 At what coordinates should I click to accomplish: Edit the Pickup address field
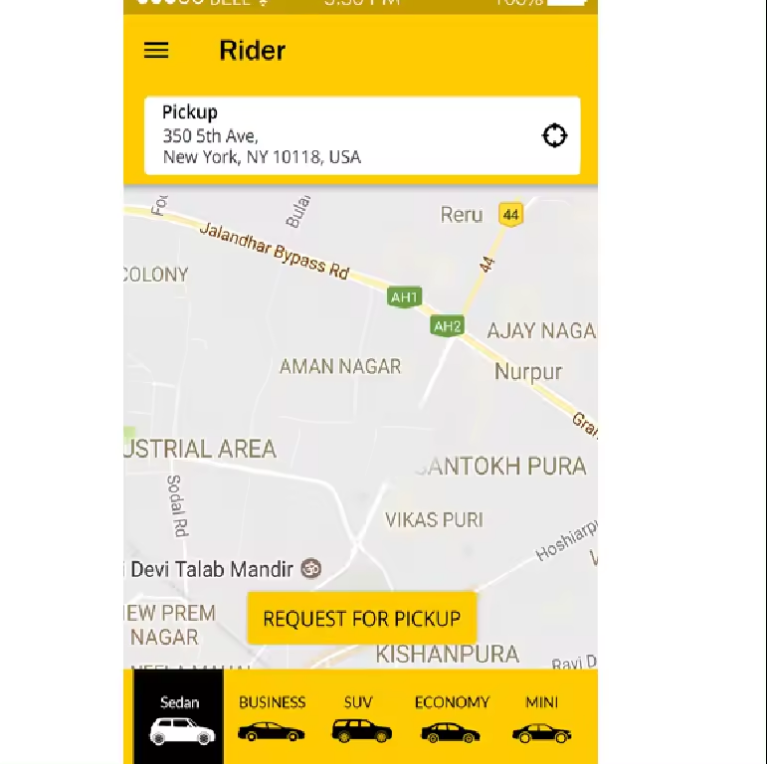click(330, 136)
